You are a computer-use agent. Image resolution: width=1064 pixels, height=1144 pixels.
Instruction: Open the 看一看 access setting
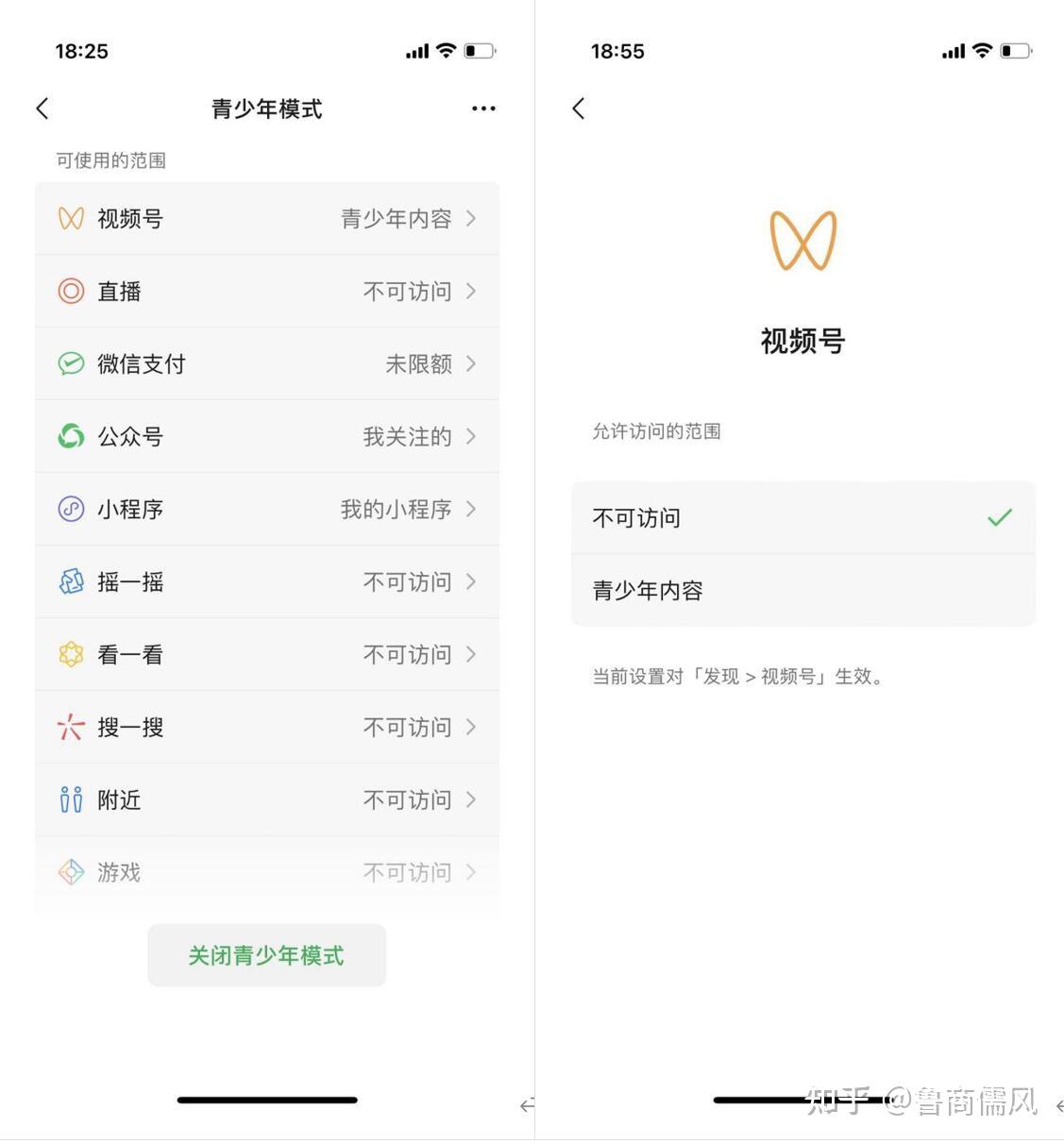pos(267,655)
